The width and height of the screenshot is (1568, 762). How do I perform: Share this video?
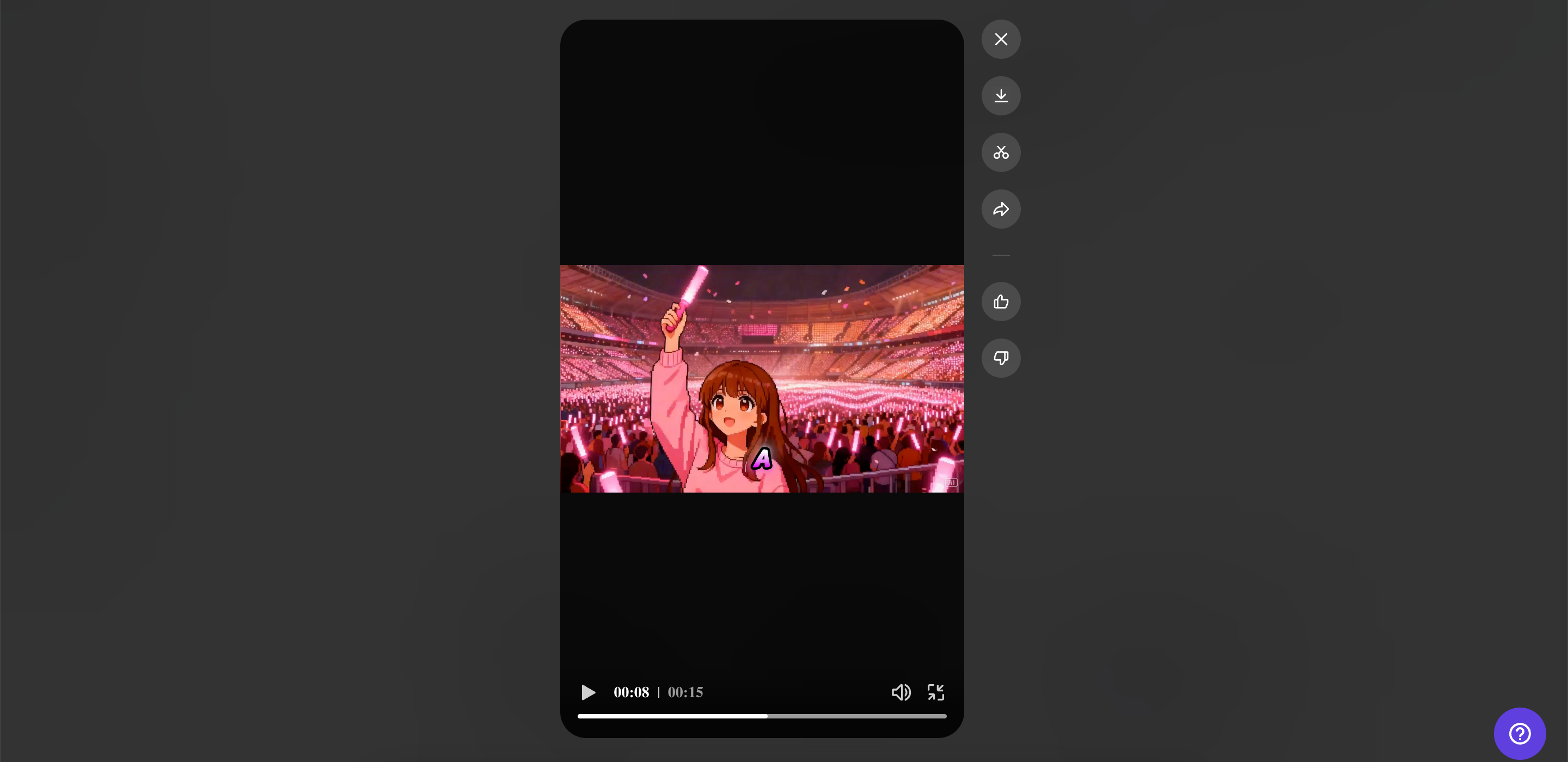pyautogui.click(x=1001, y=210)
